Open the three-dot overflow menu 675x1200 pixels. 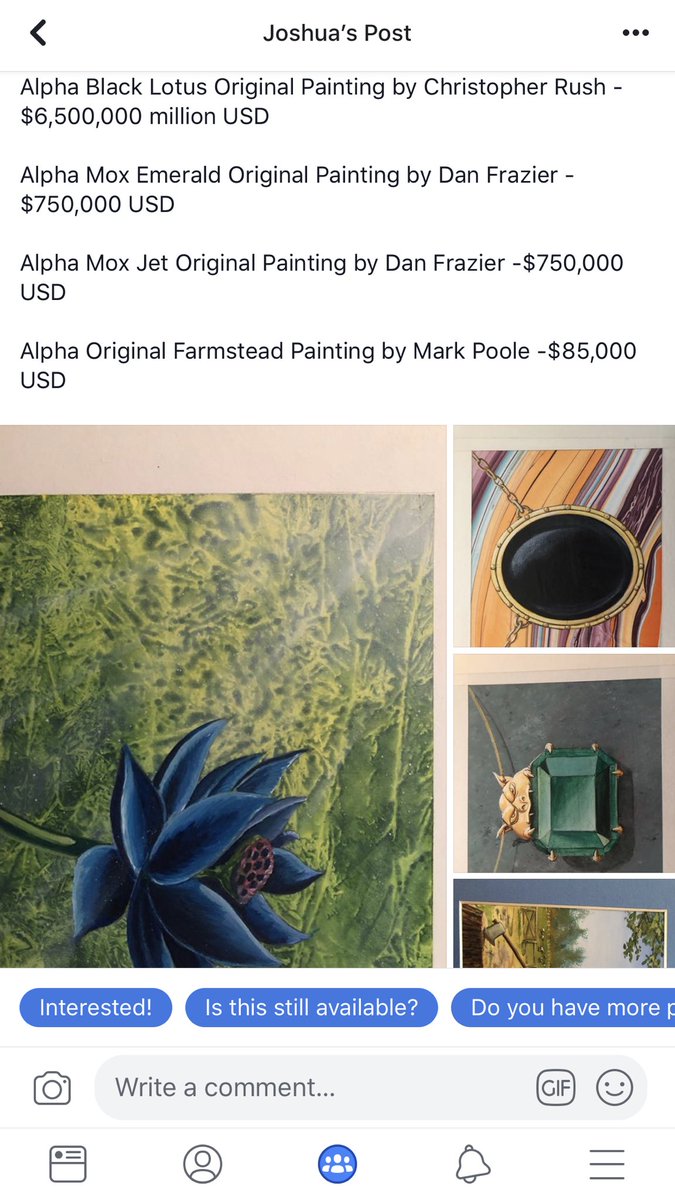click(635, 33)
